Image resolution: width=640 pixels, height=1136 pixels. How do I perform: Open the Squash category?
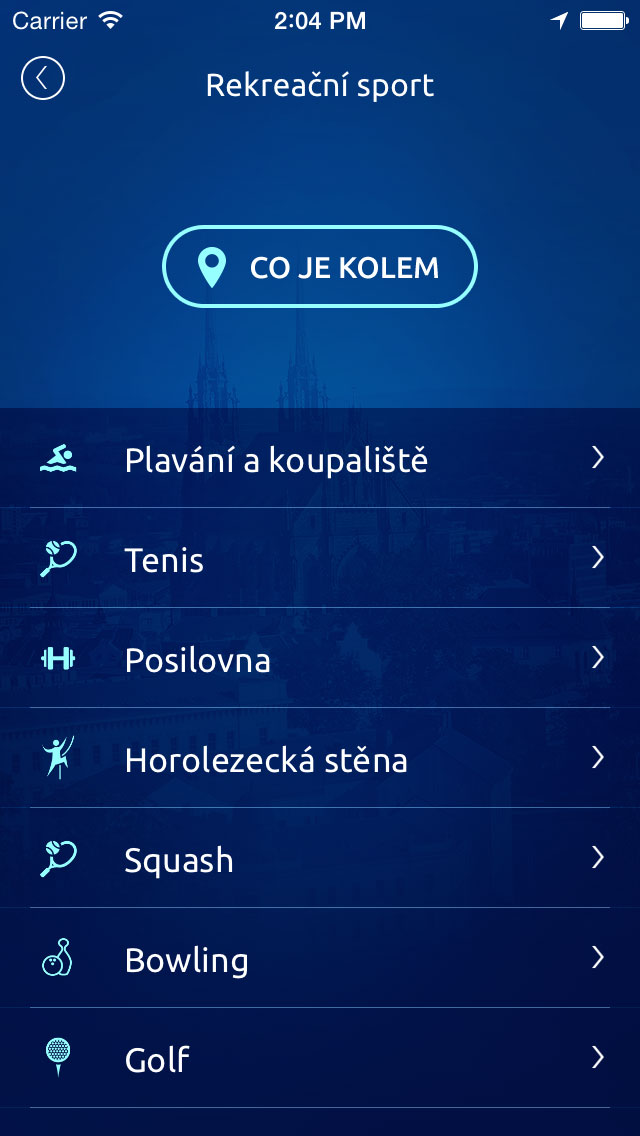tap(320, 859)
